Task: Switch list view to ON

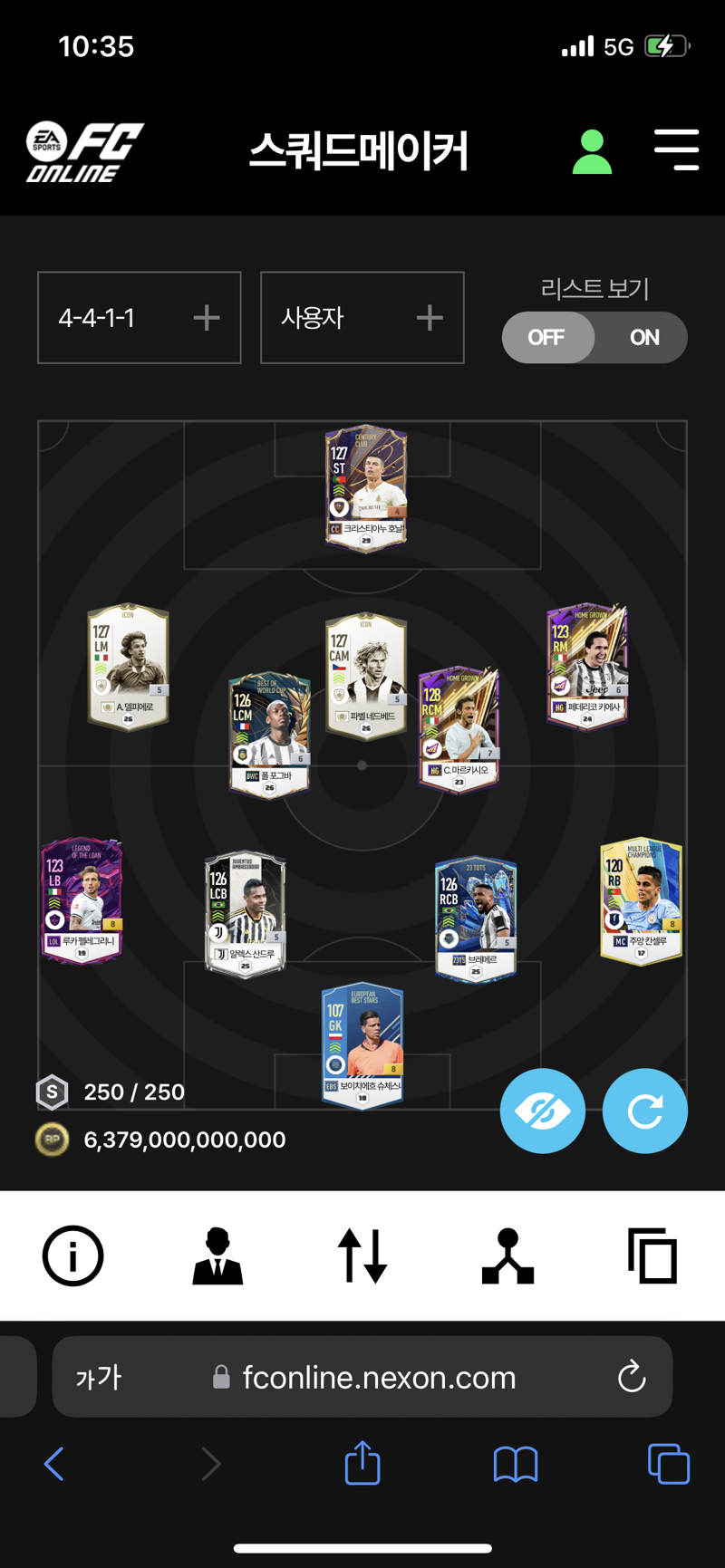Action: click(643, 338)
